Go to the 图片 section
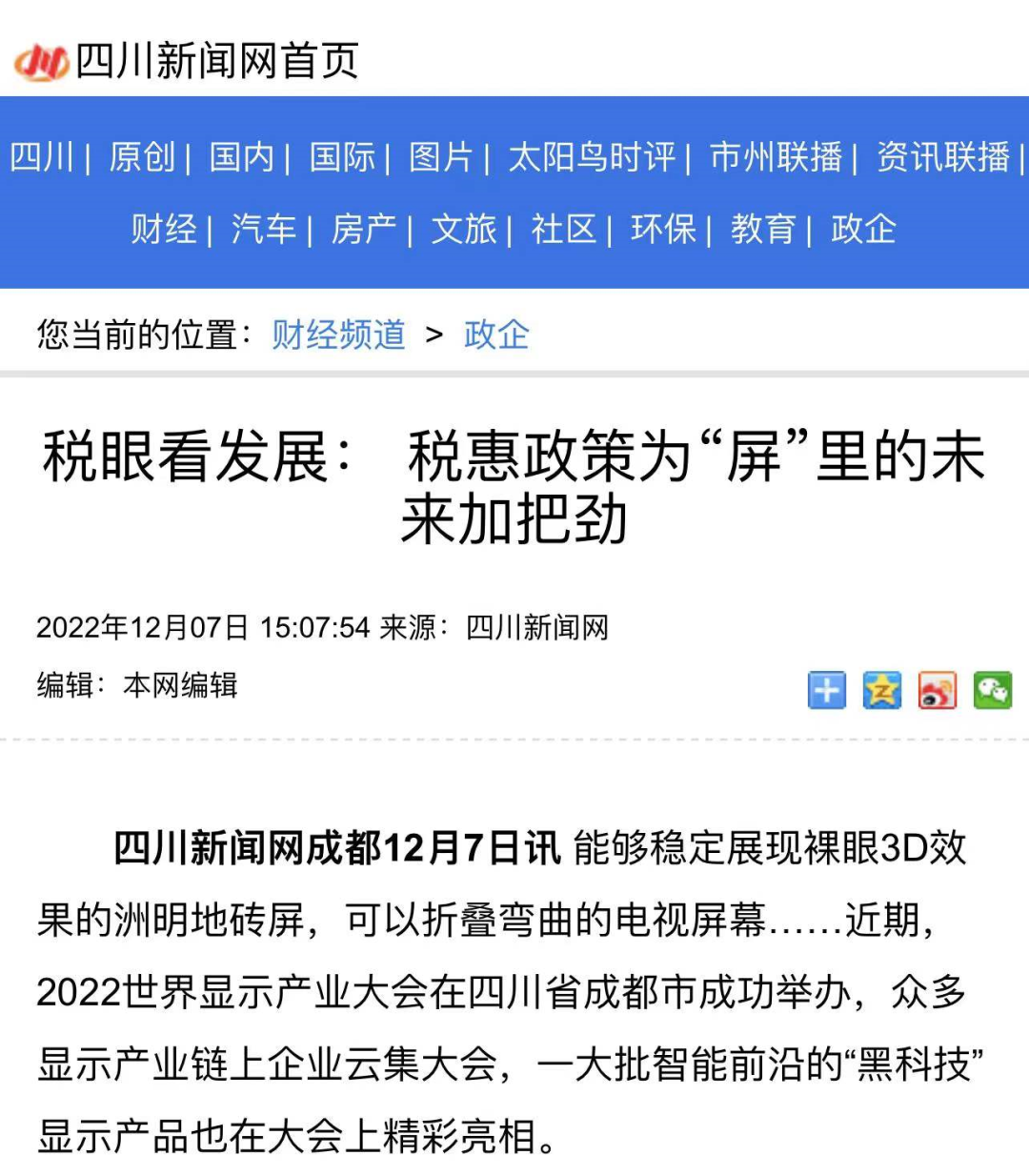 [x=440, y=156]
